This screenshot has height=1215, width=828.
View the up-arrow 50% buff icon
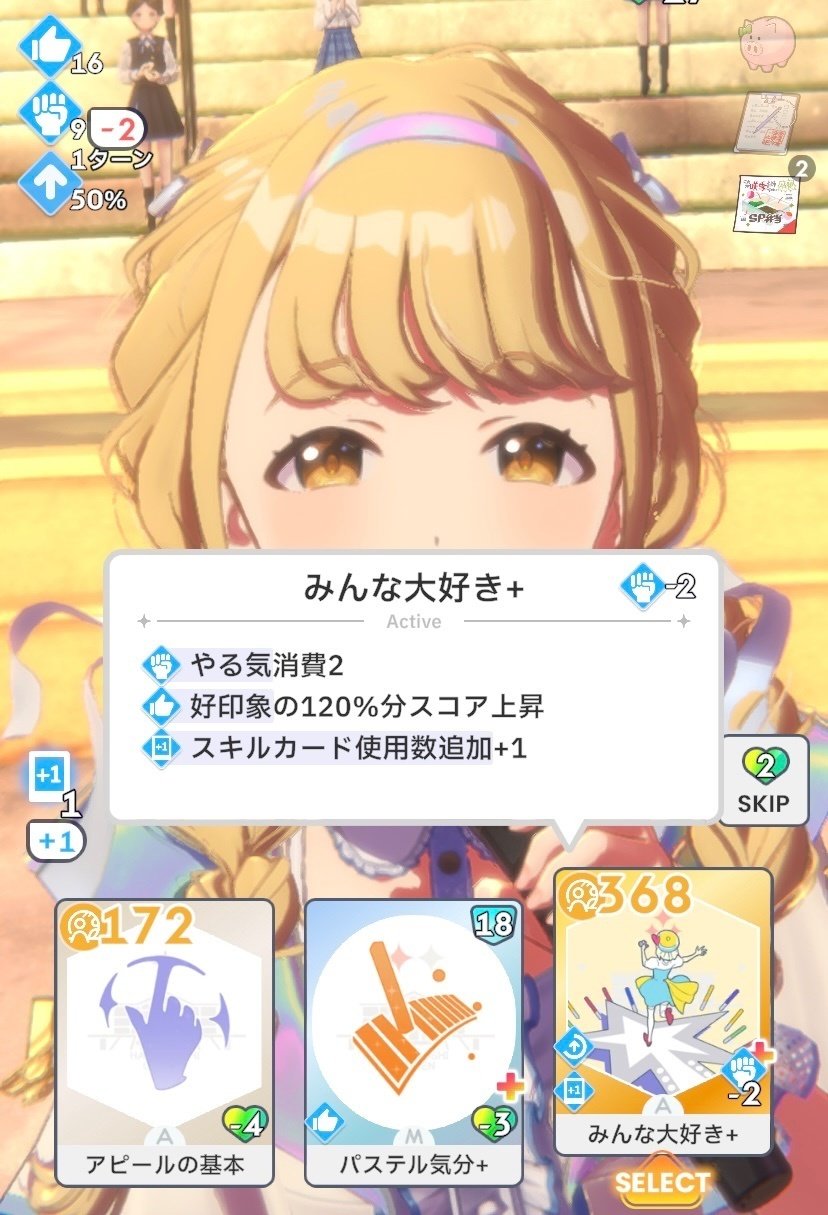point(46,183)
